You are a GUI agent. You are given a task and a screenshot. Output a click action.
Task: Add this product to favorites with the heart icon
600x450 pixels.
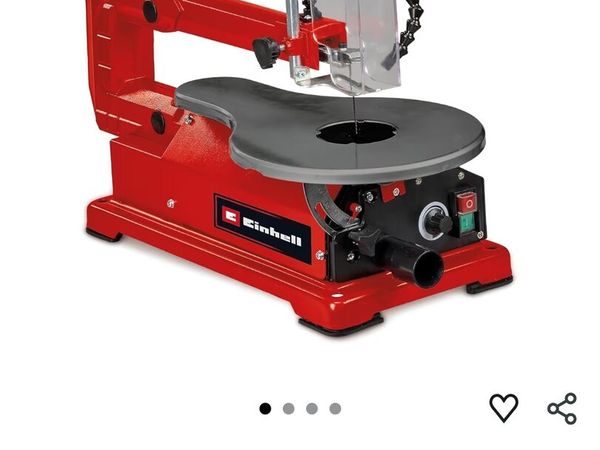[504, 407]
